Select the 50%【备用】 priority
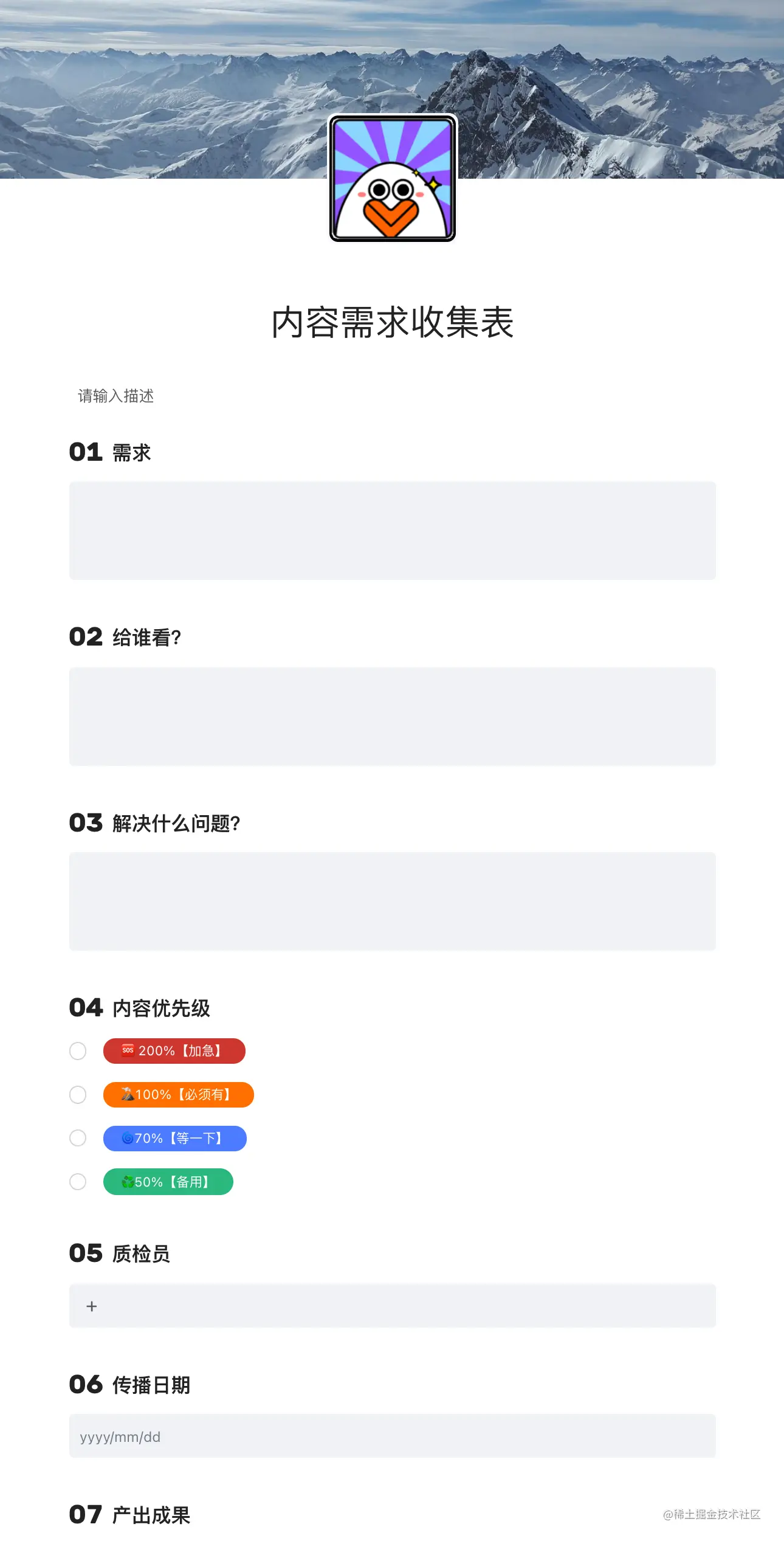 (x=78, y=1182)
